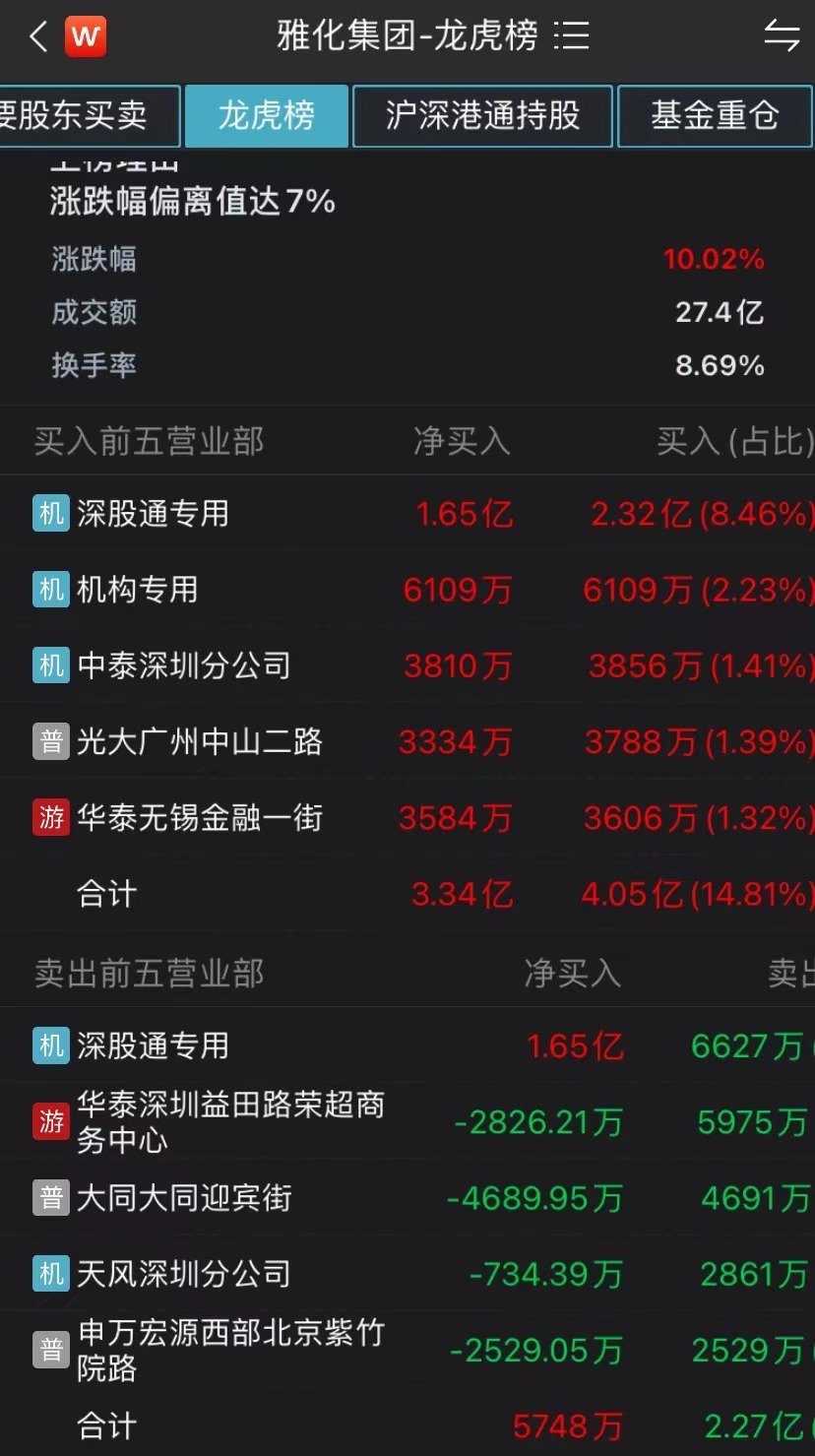Switch to the 股东买卖 tab

pyautogui.click(x=90, y=116)
